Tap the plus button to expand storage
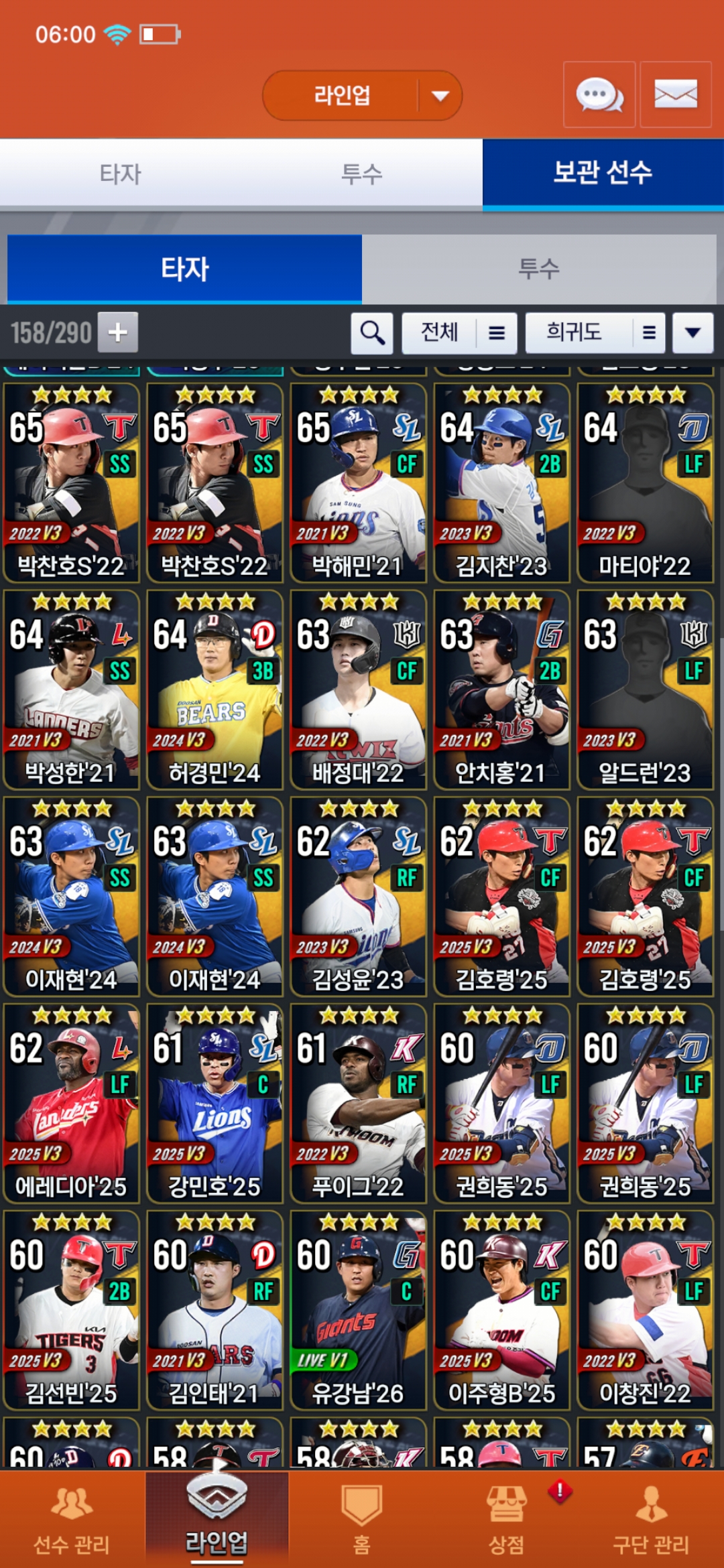 (118, 332)
